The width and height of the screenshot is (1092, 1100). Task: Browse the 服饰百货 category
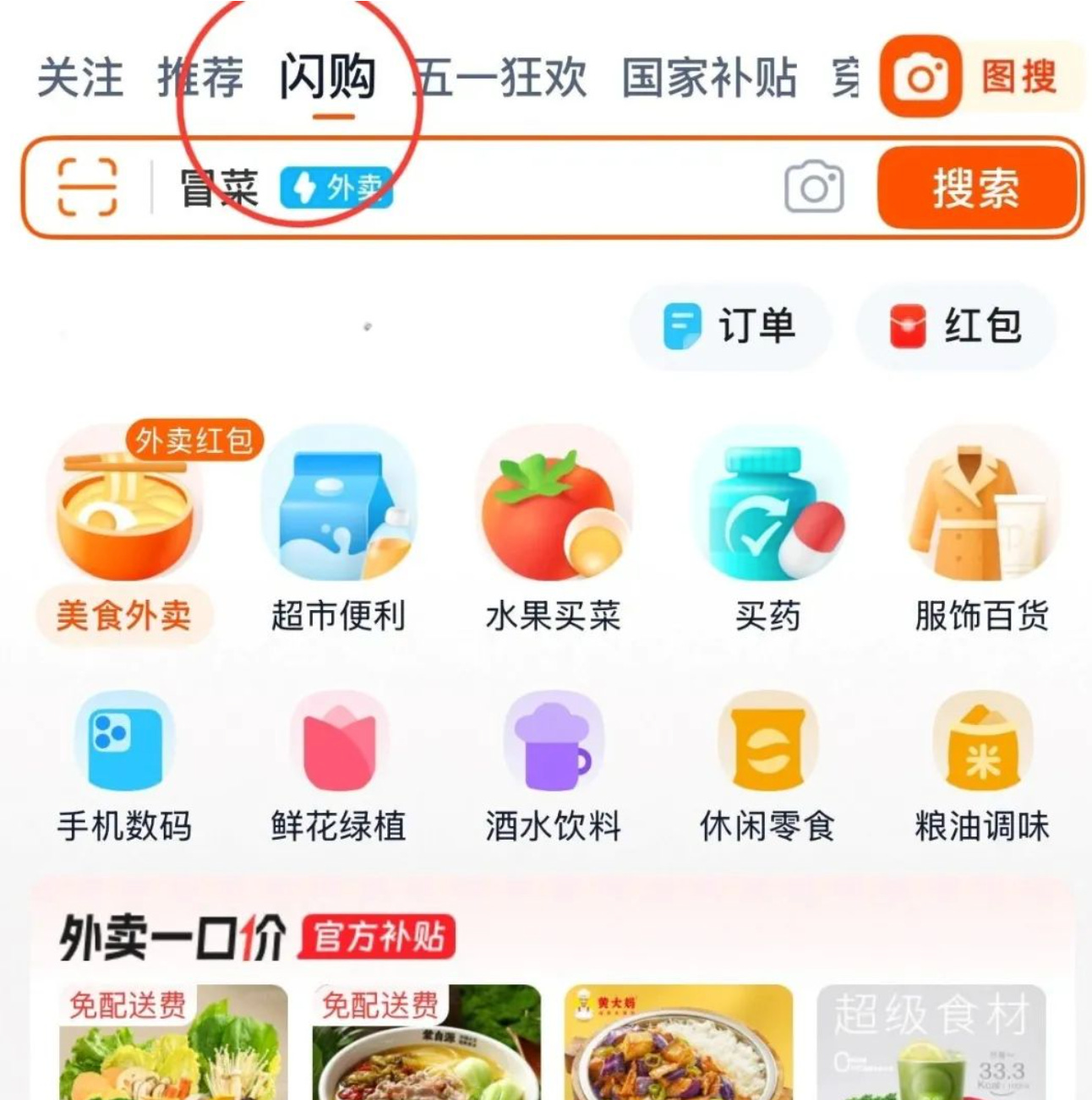tap(981, 531)
